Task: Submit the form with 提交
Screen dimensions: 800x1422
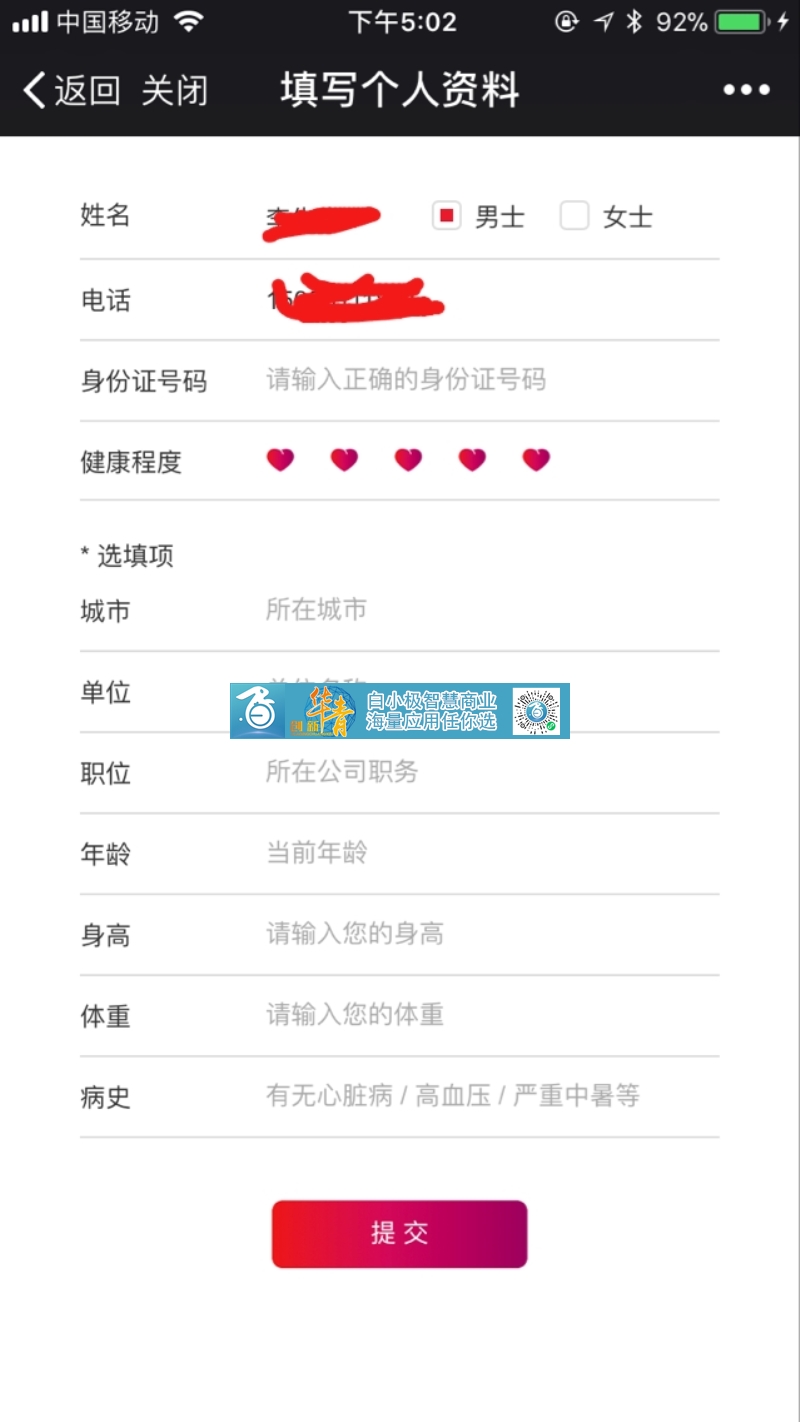Action: point(399,1233)
